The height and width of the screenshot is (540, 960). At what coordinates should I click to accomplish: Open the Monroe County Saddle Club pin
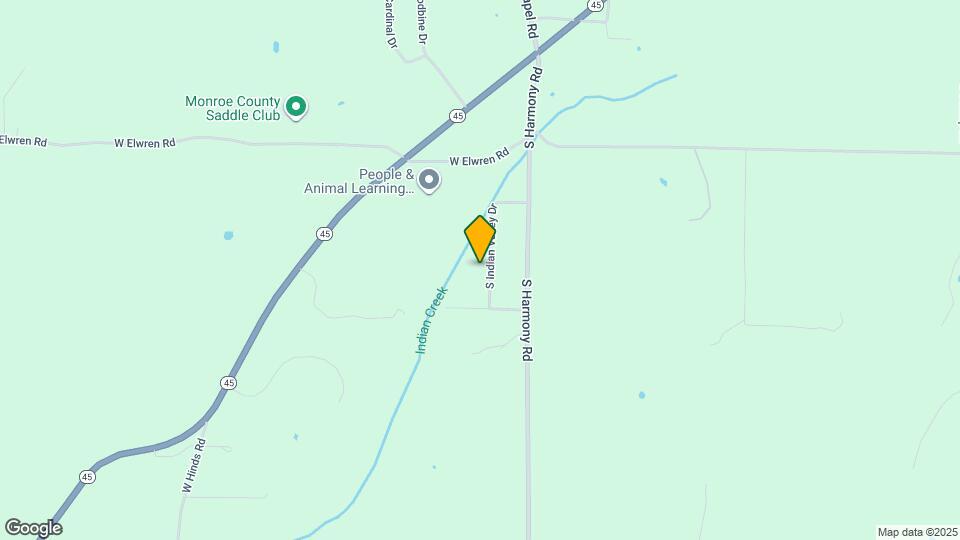[295, 106]
